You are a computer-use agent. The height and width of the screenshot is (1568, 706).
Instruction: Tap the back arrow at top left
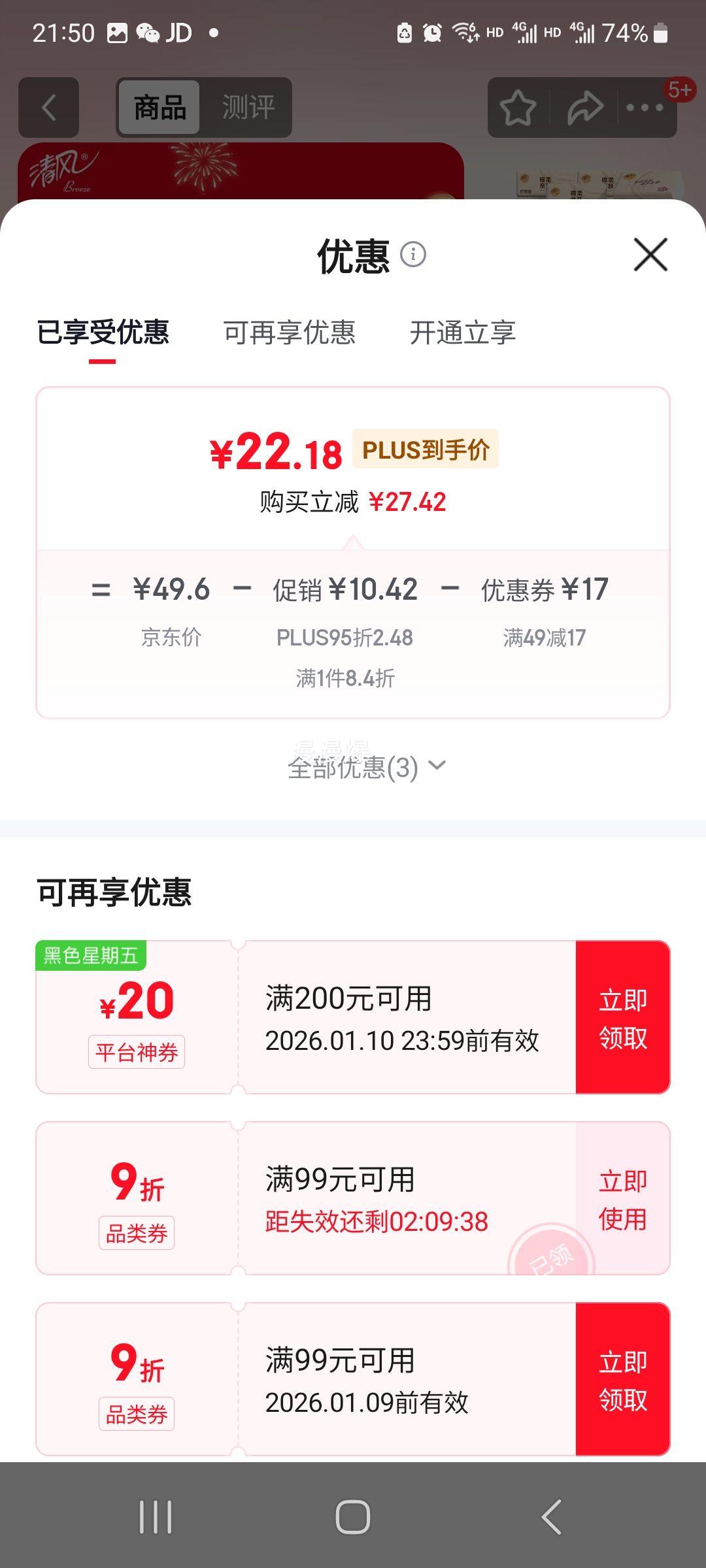(49, 108)
